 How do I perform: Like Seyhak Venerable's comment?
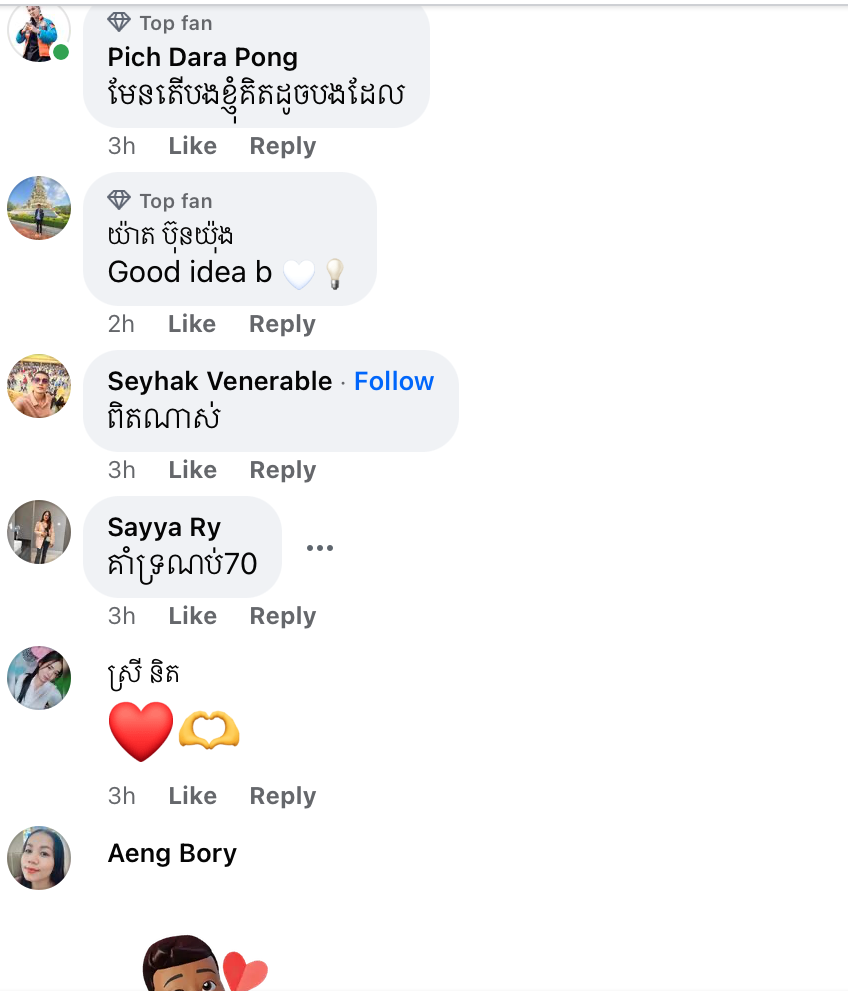pyautogui.click(x=192, y=470)
